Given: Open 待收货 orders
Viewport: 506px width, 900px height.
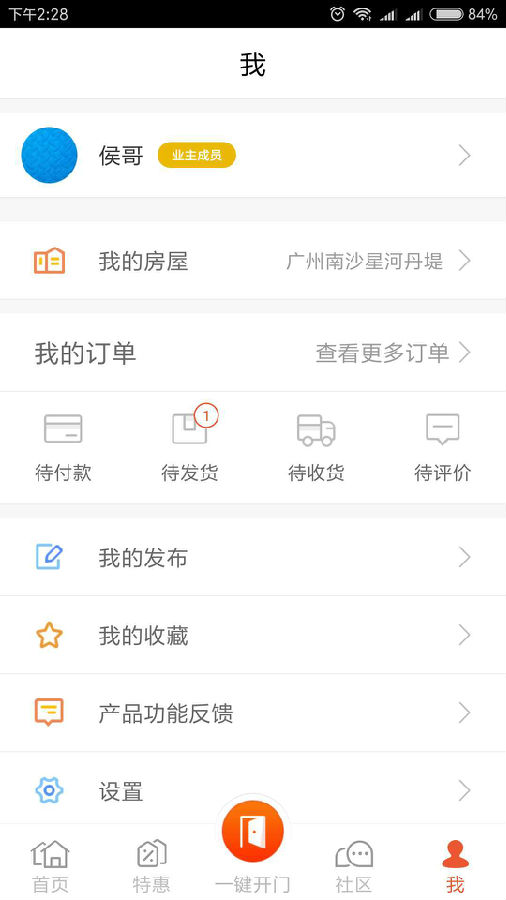Looking at the screenshot, I should [x=316, y=448].
